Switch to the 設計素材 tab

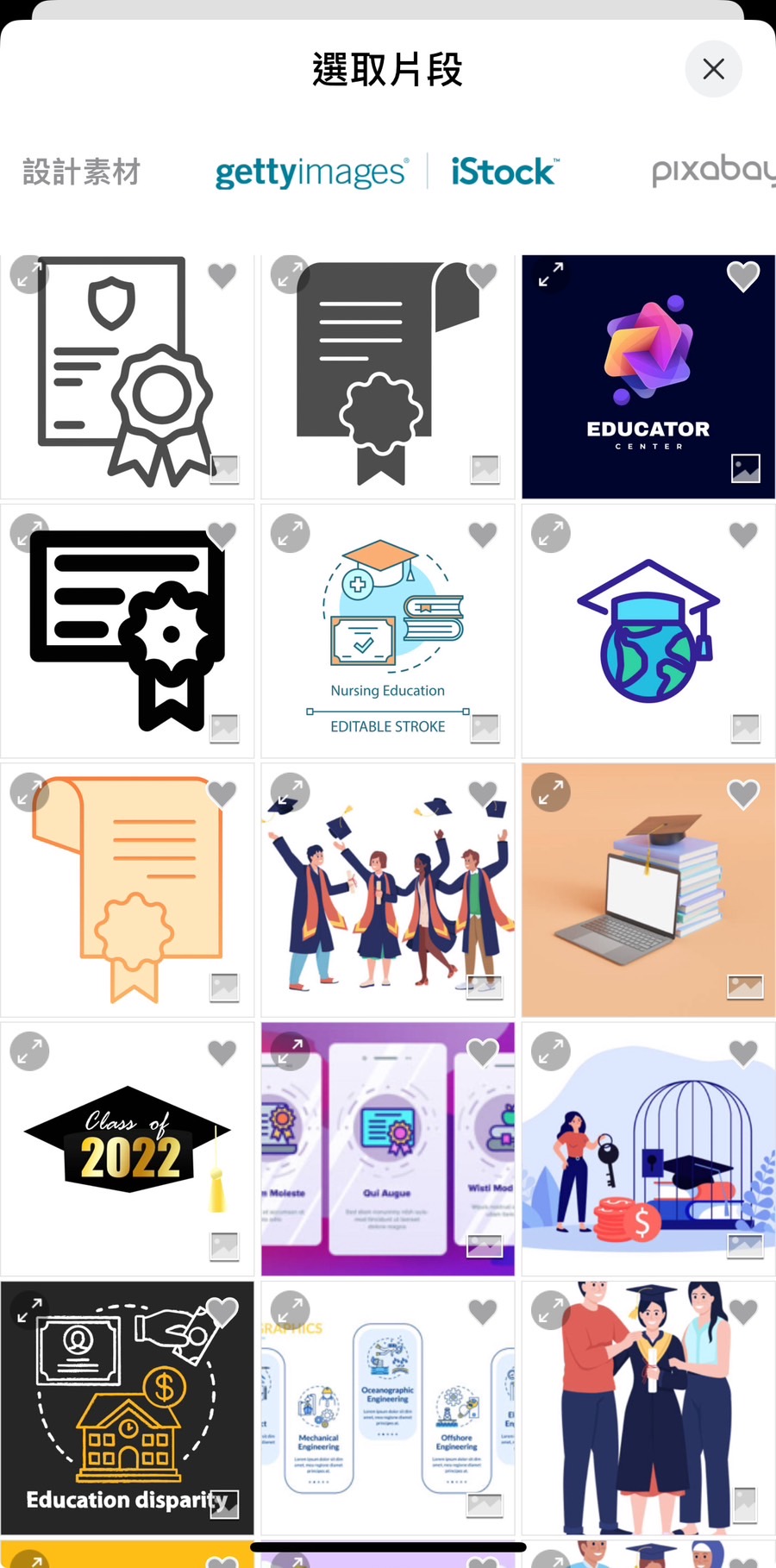click(81, 172)
